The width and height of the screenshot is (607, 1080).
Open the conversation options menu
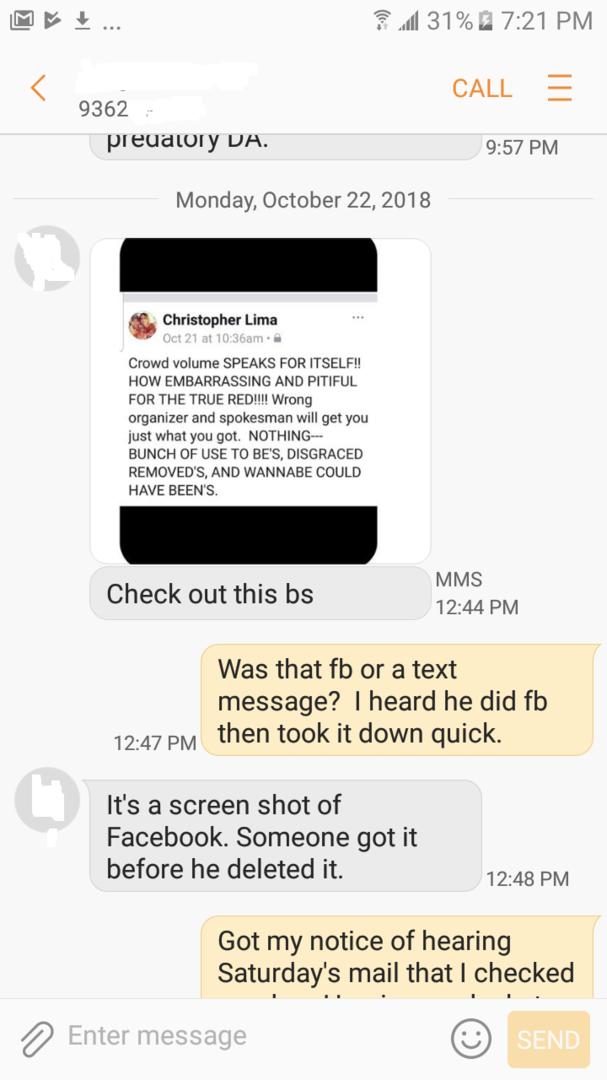tap(560, 88)
